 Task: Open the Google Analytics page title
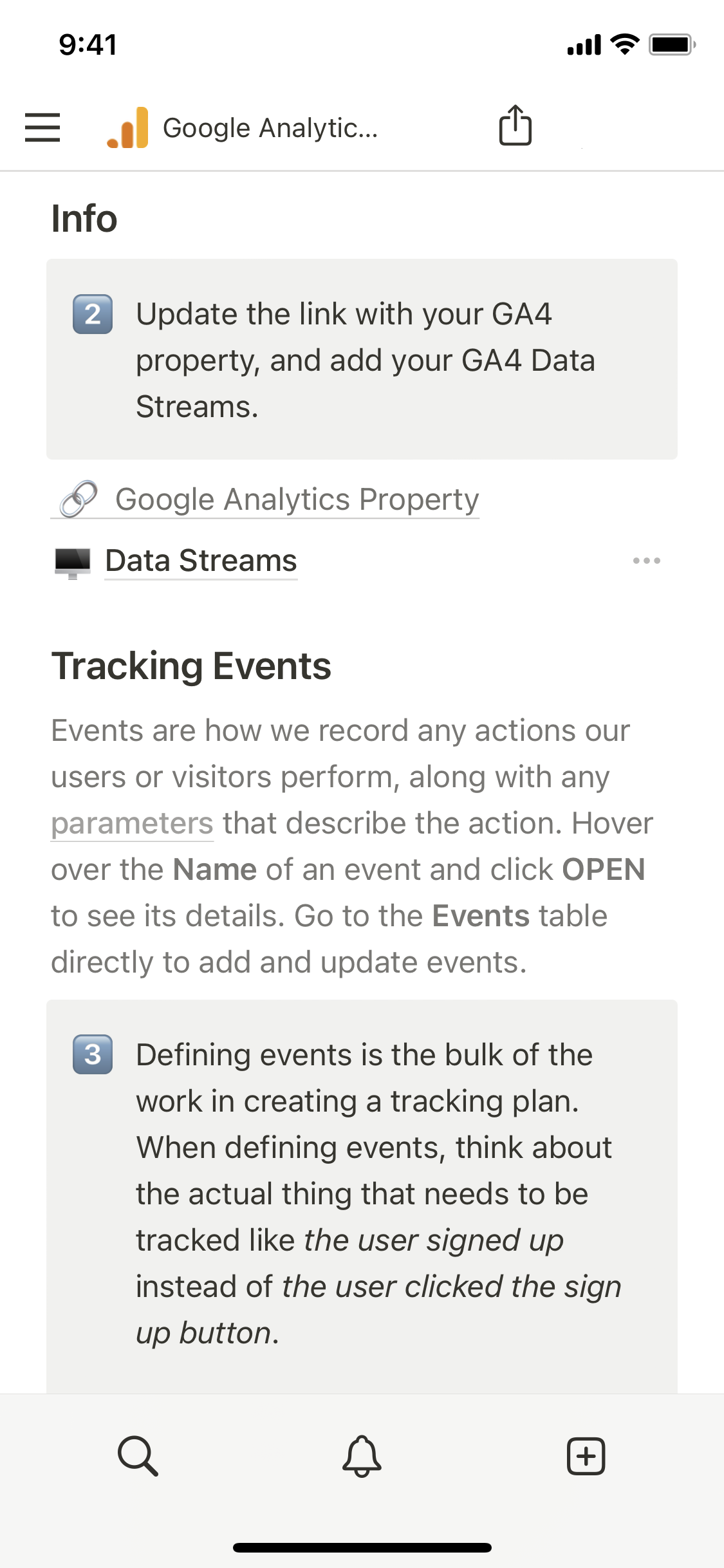pyautogui.click(x=270, y=128)
